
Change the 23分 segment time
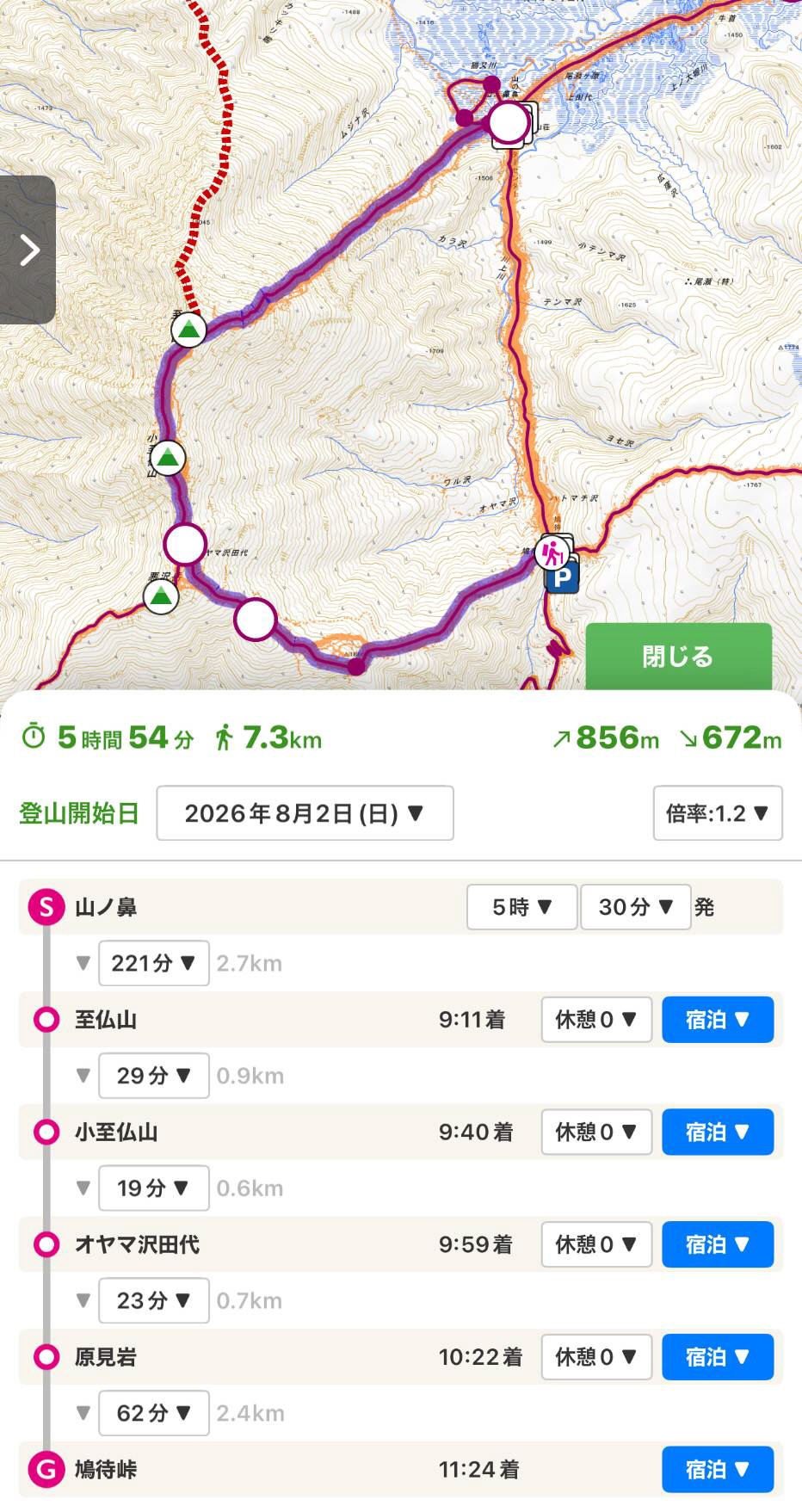coord(153,1300)
